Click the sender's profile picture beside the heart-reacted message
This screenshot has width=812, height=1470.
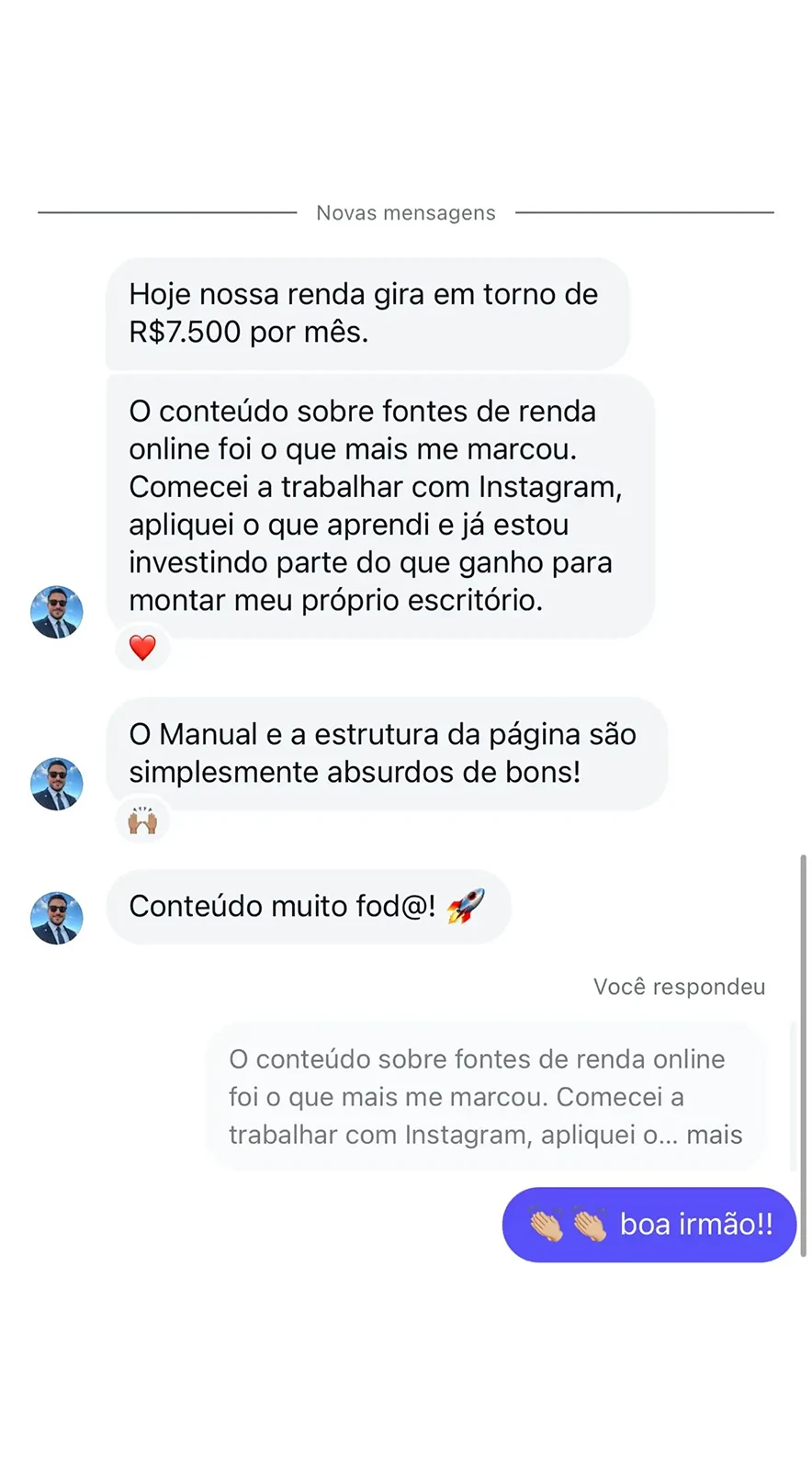56,612
